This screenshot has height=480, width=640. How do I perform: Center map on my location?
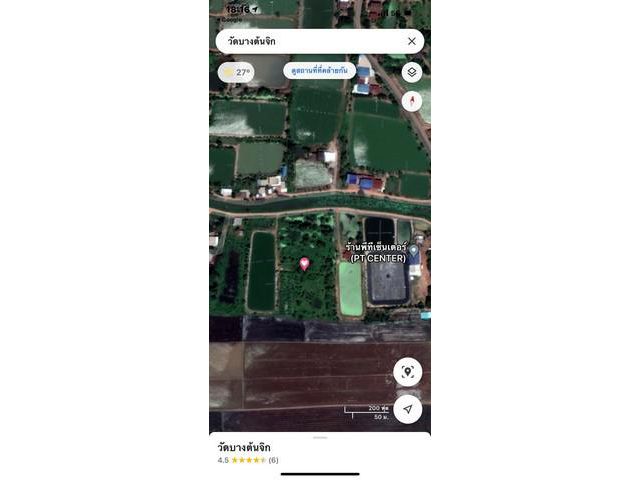[407, 408]
